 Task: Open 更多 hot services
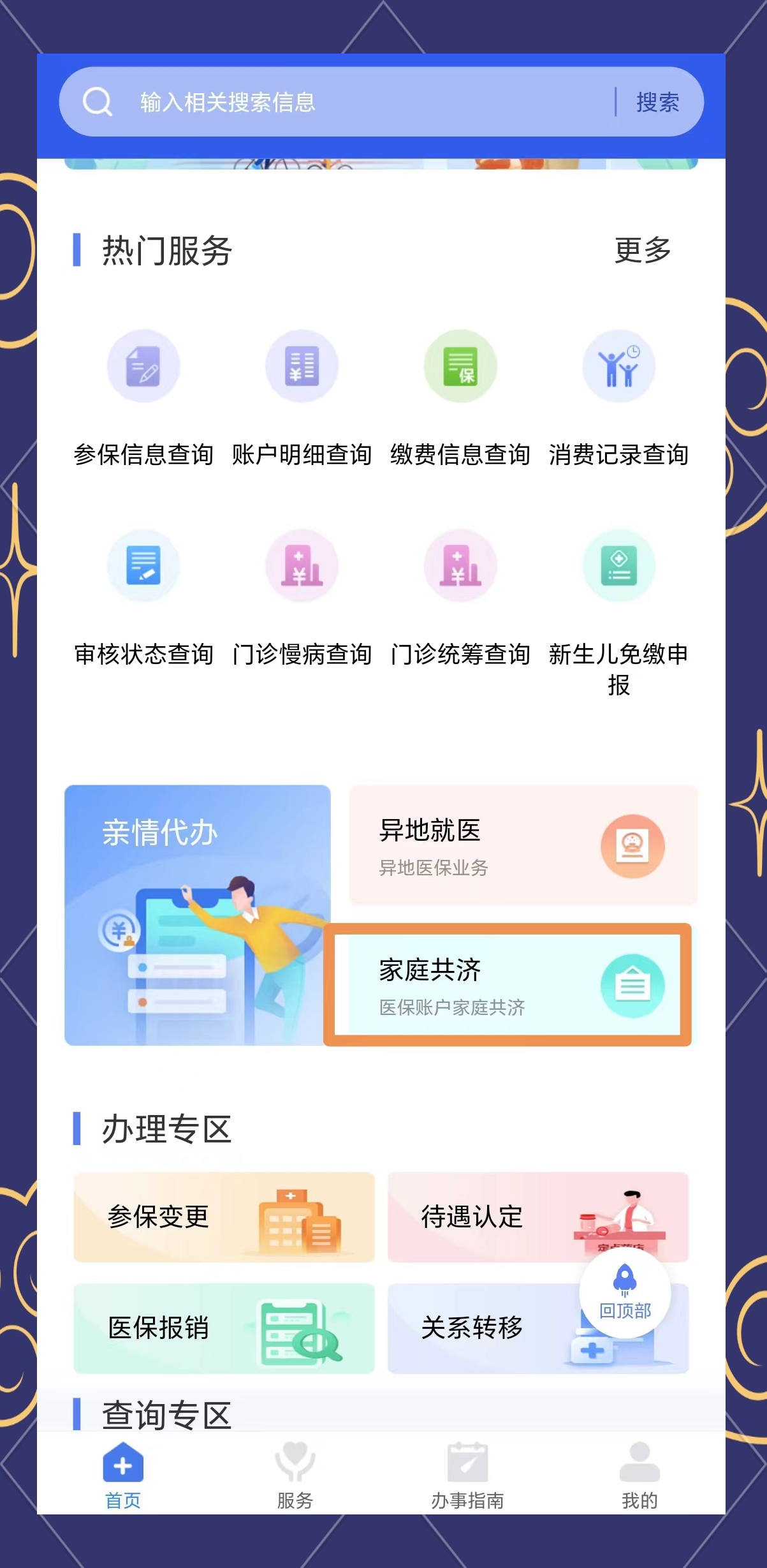[x=642, y=250]
